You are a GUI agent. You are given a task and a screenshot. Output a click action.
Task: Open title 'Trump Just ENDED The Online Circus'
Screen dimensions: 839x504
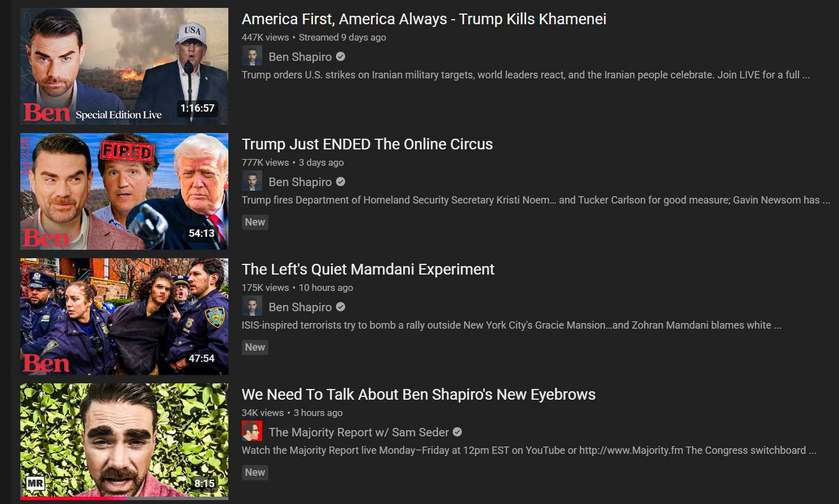[x=367, y=144]
